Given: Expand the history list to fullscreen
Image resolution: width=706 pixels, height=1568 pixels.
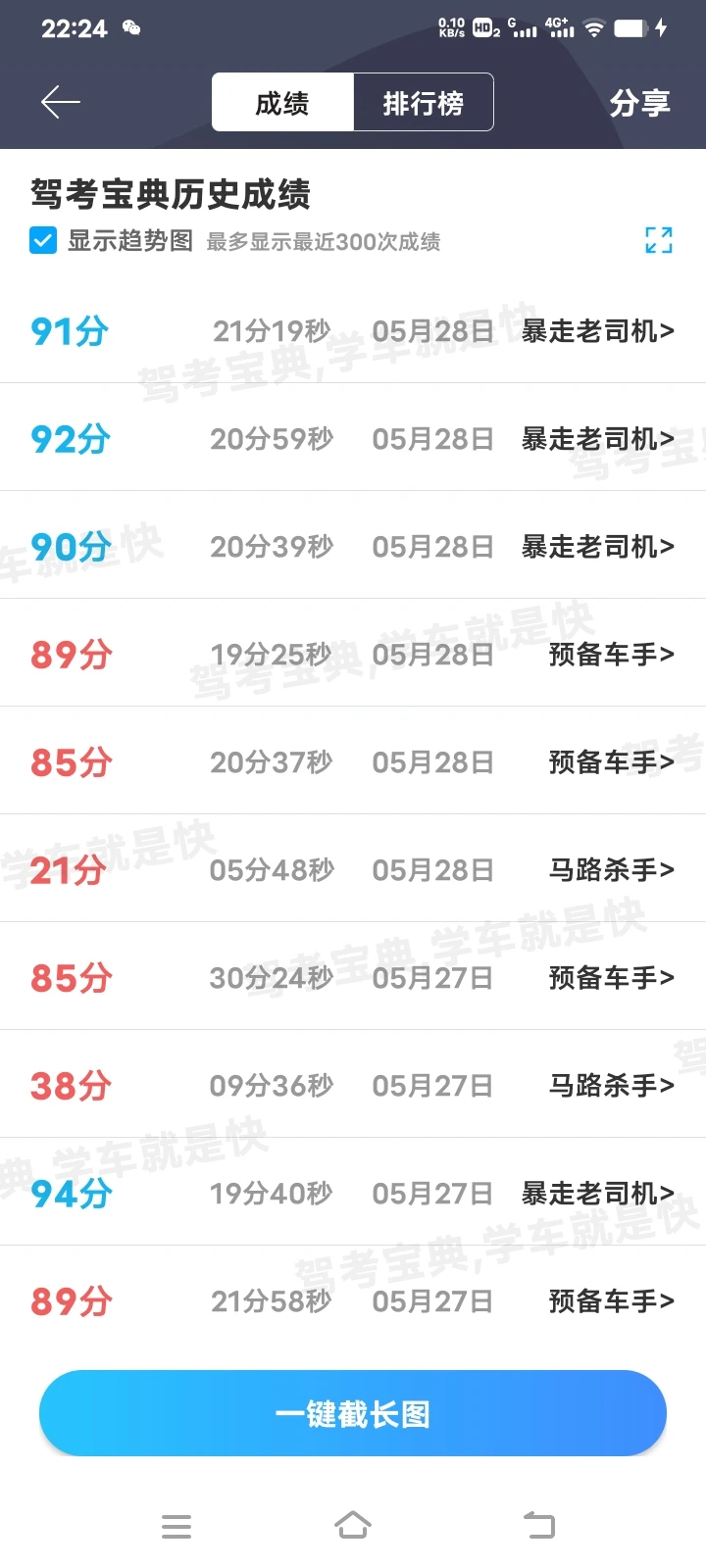Looking at the screenshot, I should 659,240.
